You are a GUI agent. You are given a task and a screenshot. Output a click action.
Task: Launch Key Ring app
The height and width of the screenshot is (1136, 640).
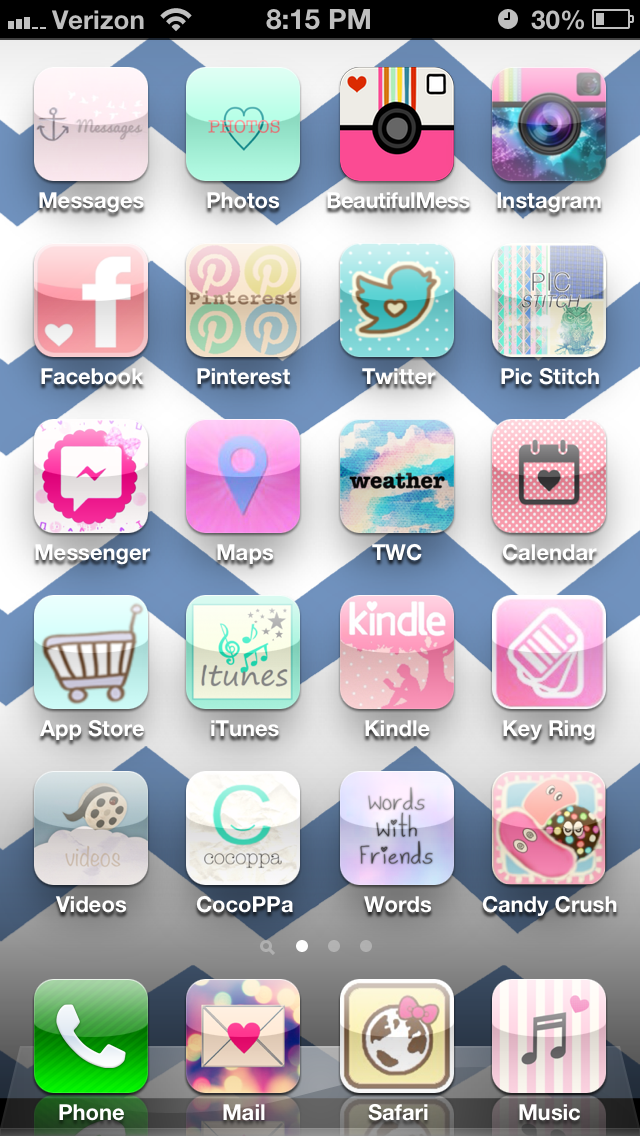click(x=549, y=652)
